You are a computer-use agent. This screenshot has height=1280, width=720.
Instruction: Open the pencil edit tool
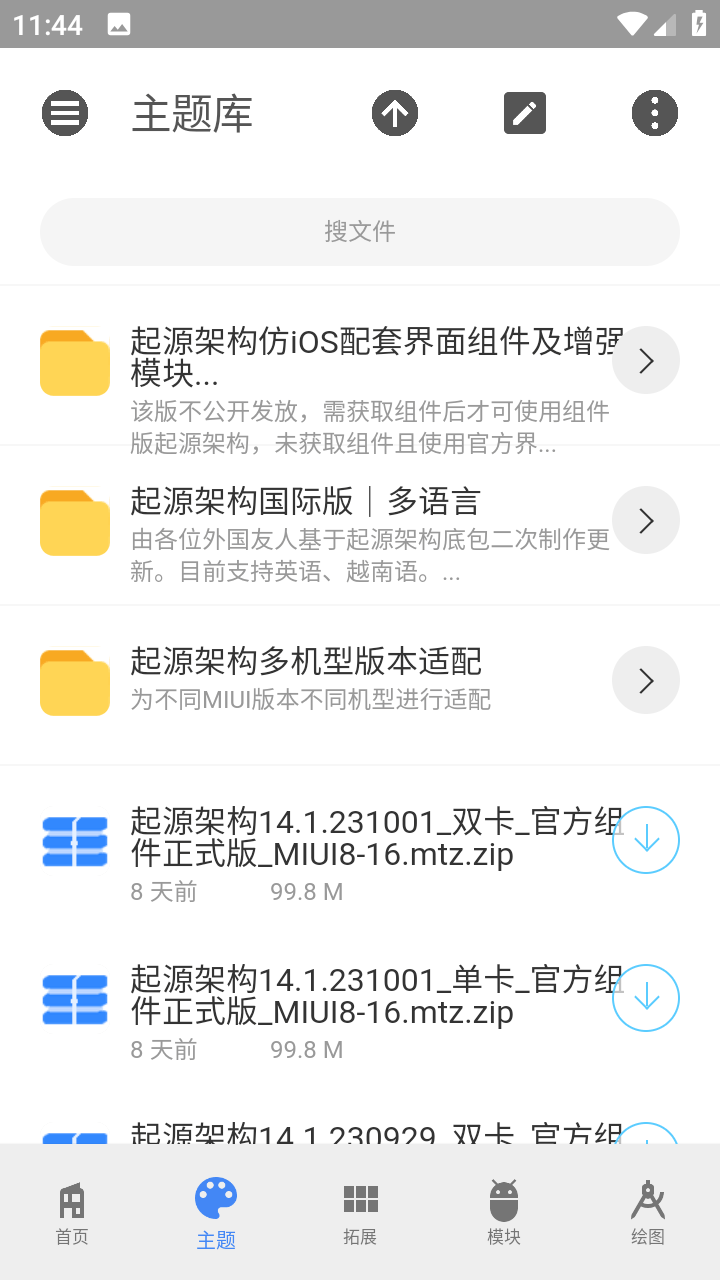coord(524,112)
